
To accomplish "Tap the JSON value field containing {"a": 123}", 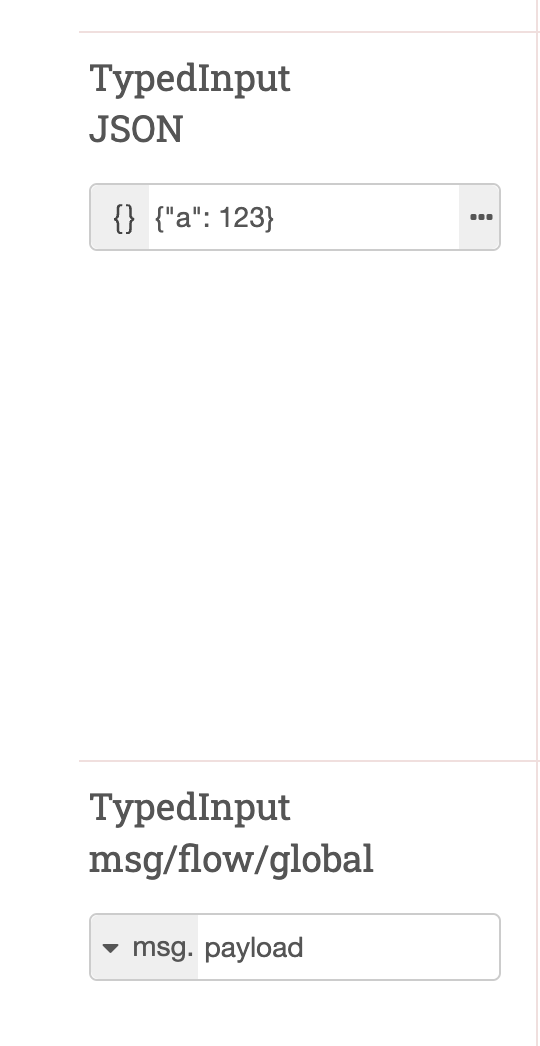I will pyautogui.click(x=304, y=217).
